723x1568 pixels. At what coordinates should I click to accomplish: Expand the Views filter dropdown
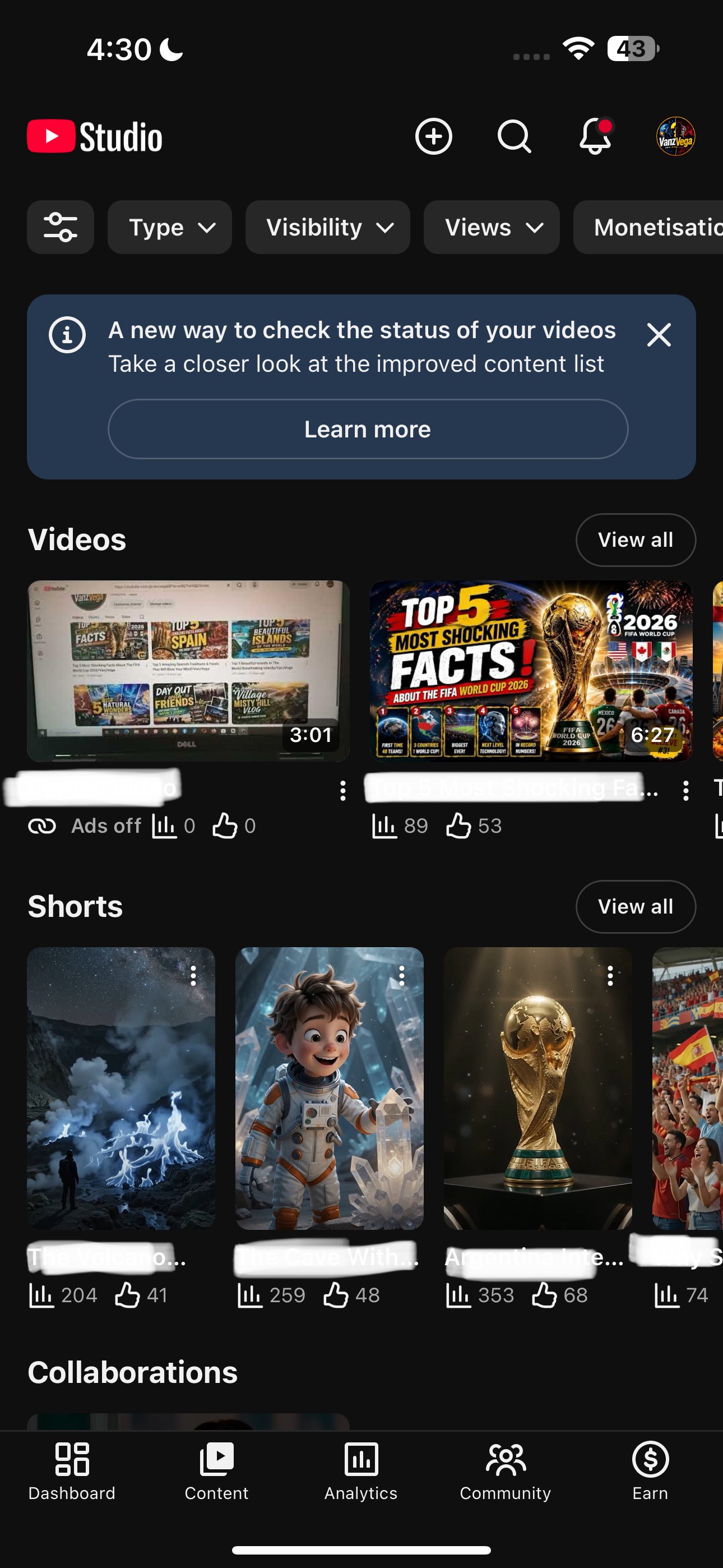click(492, 227)
